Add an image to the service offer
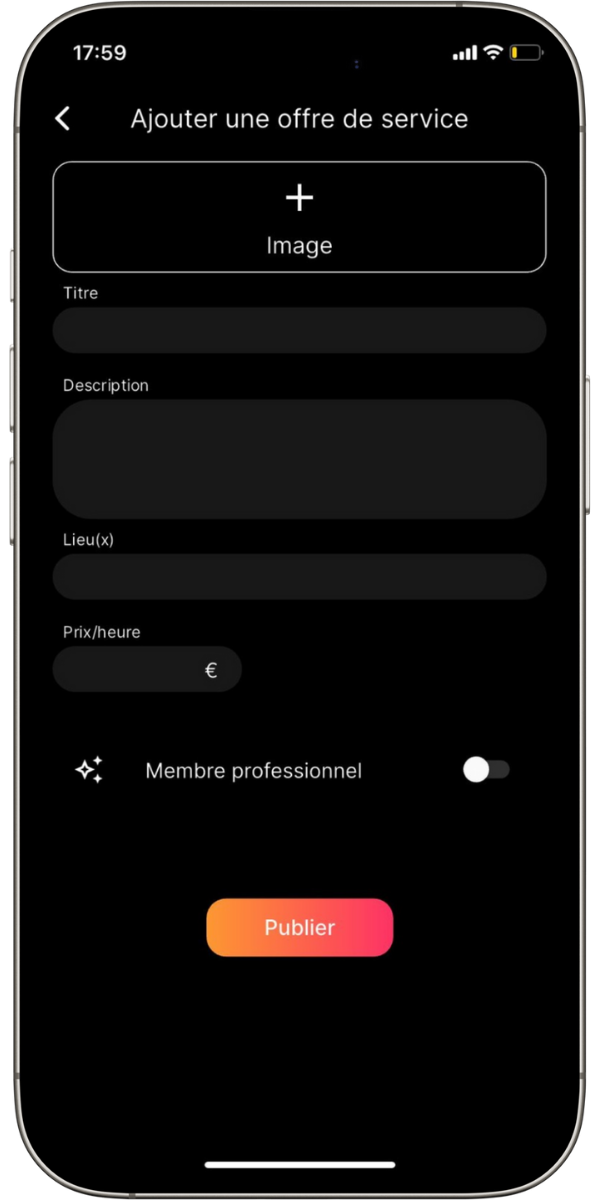Image resolution: width=600 pixels, height=1200 pixels. [x=299, y=217]
